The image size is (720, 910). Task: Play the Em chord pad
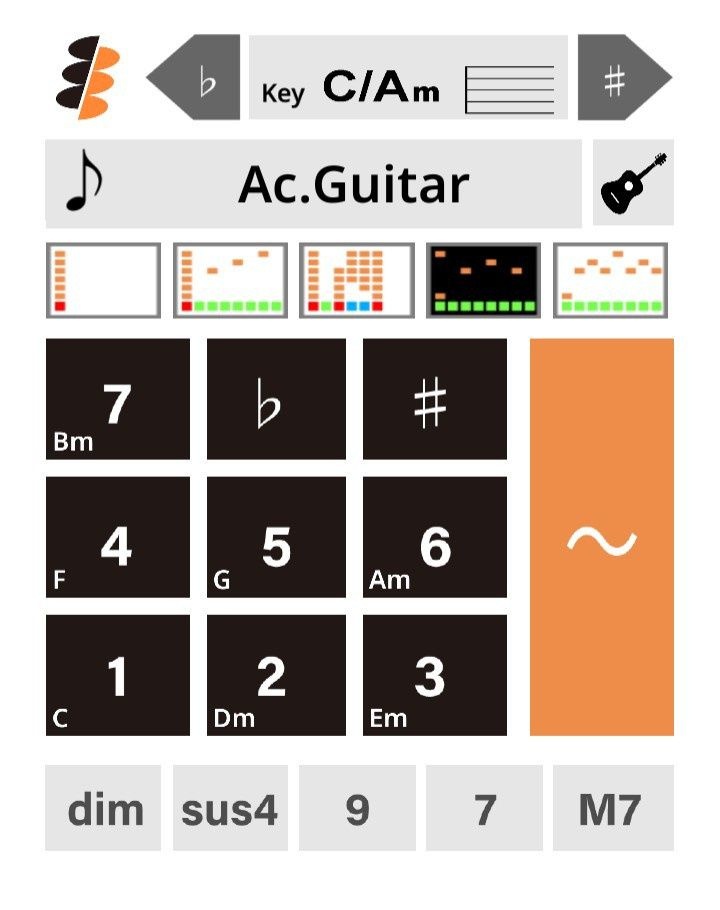(434, 675)
